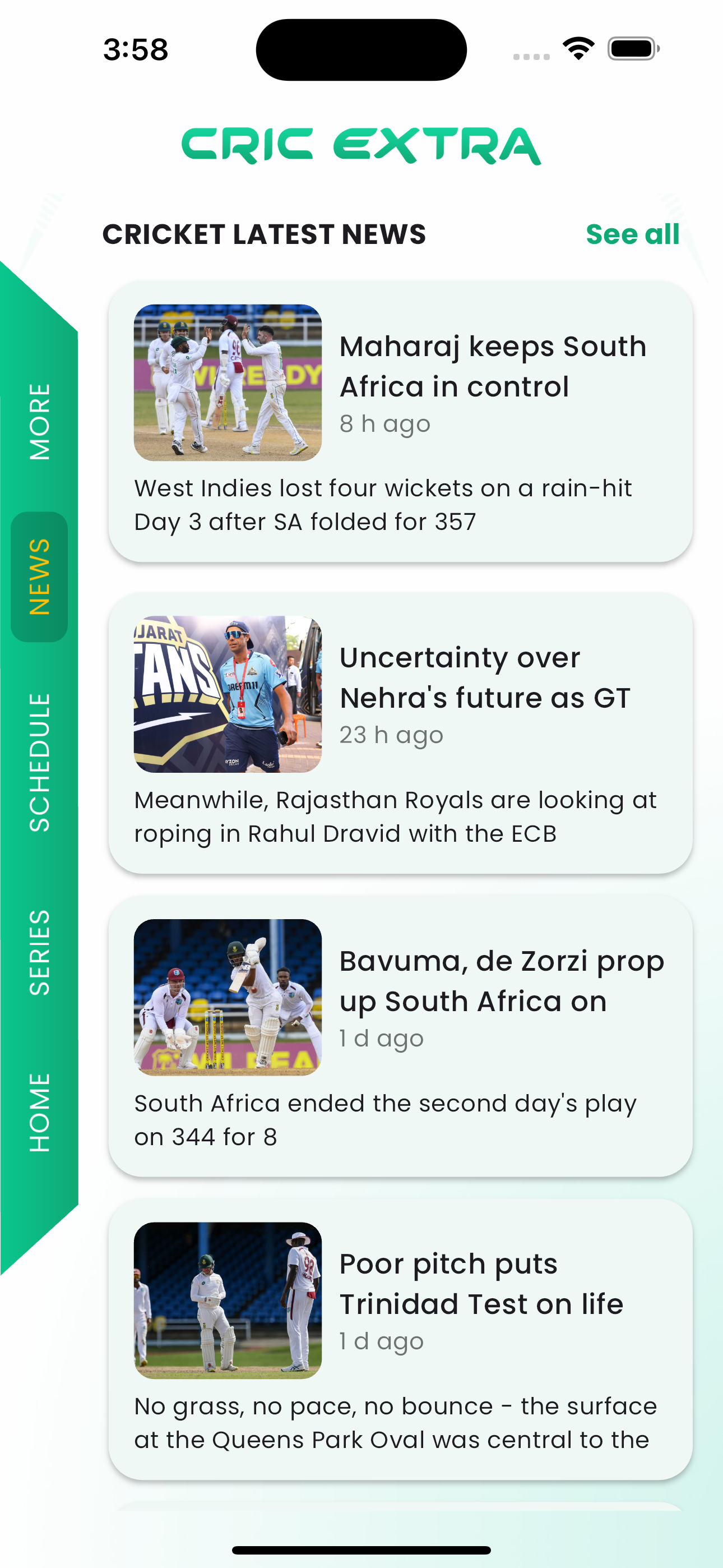723x1568 pixels.
Task: Switch to the More tab
Action: pos(40,421)
